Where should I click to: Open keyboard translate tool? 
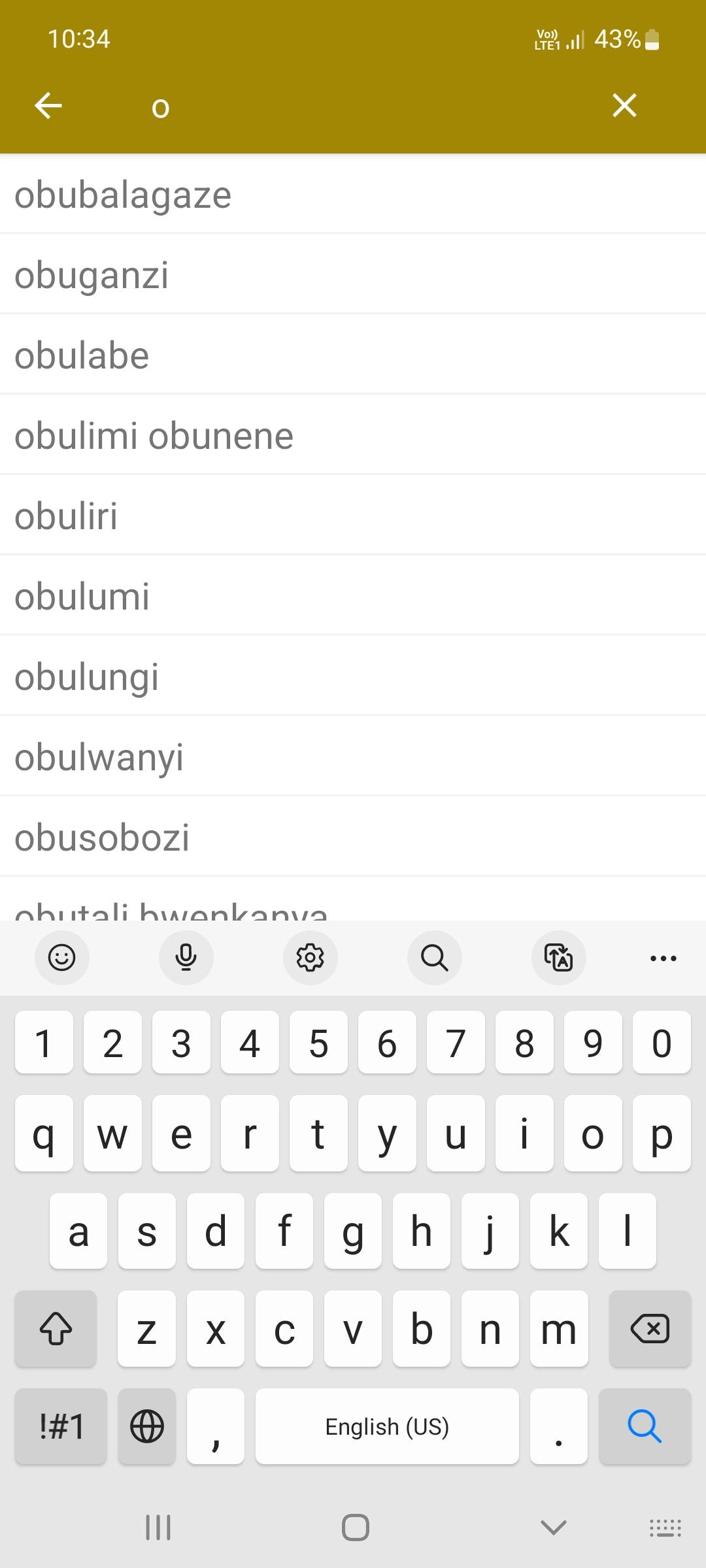point(559,958)
